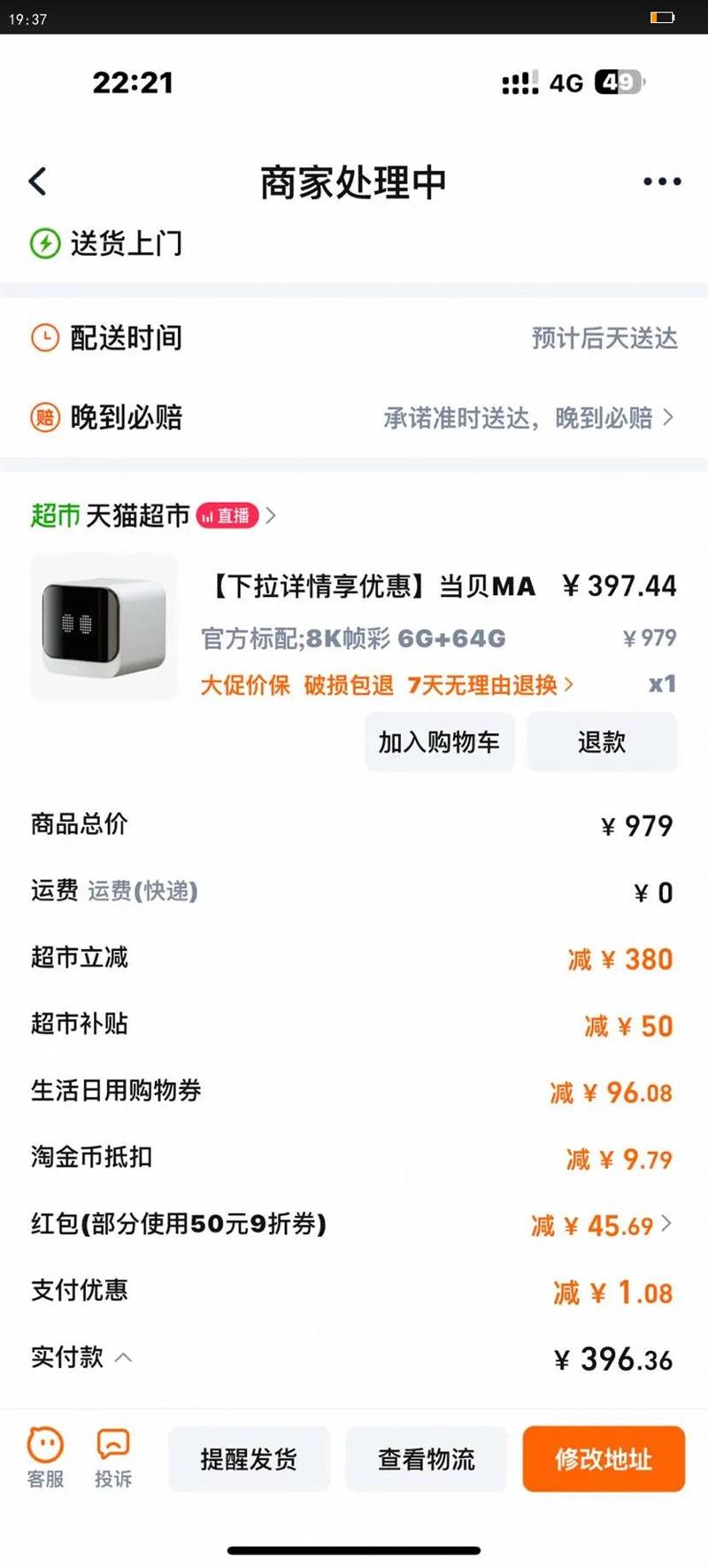Open the 当贝 projector product thumbnail

coord(104,627)
